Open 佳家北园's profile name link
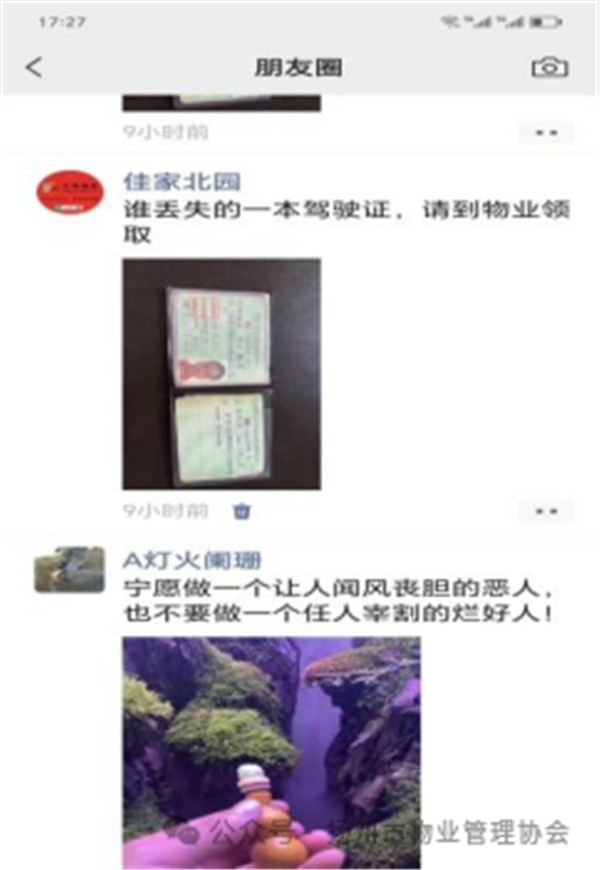600x870 pixels. (181, 182)
